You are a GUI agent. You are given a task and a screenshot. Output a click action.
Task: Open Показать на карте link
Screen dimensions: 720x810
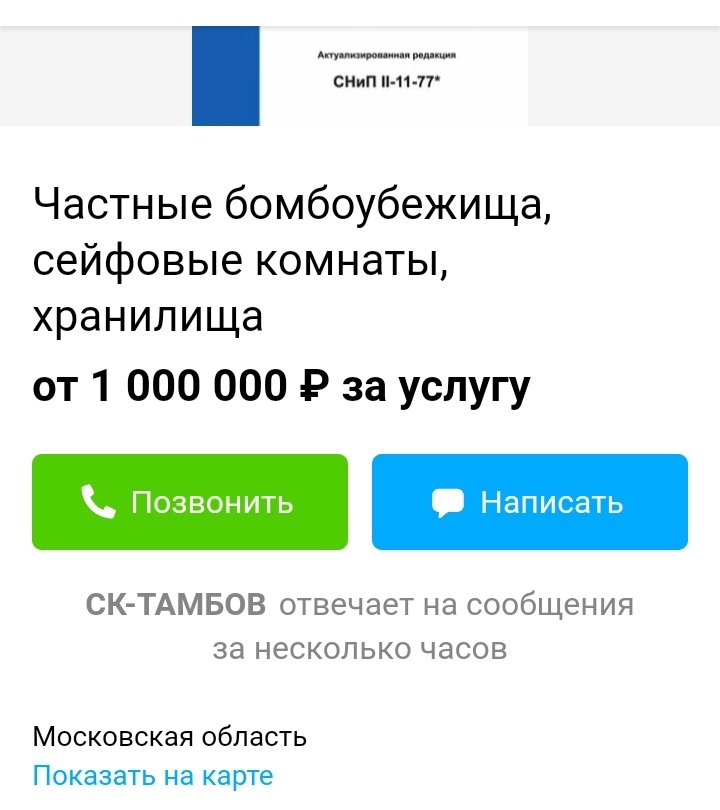pos(153,776)
